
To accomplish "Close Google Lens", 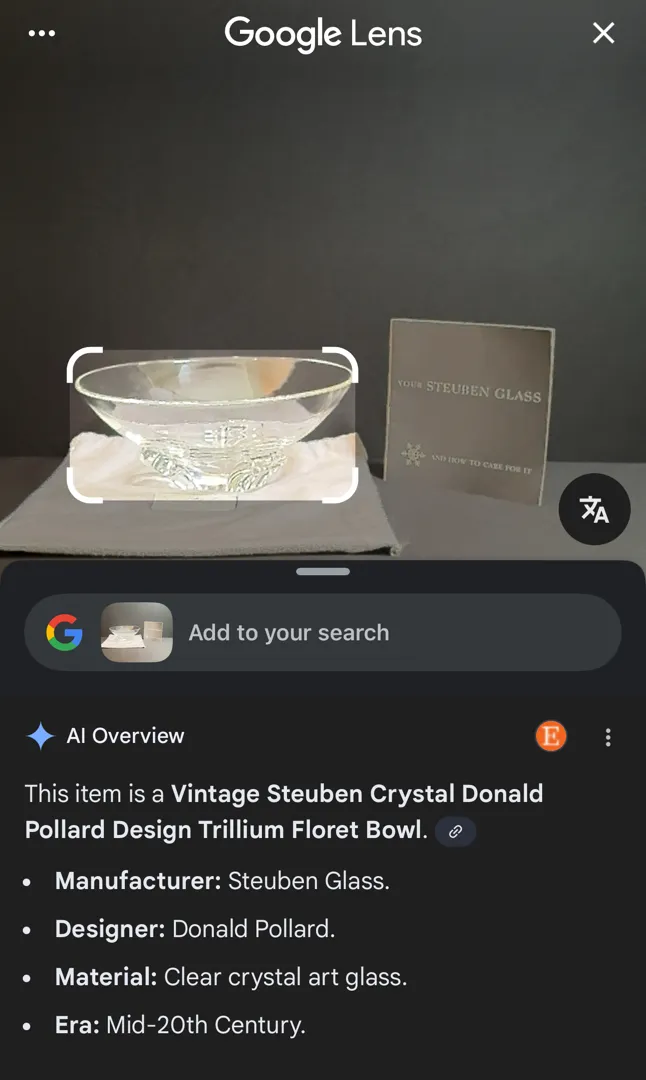I will click(603, 32).
